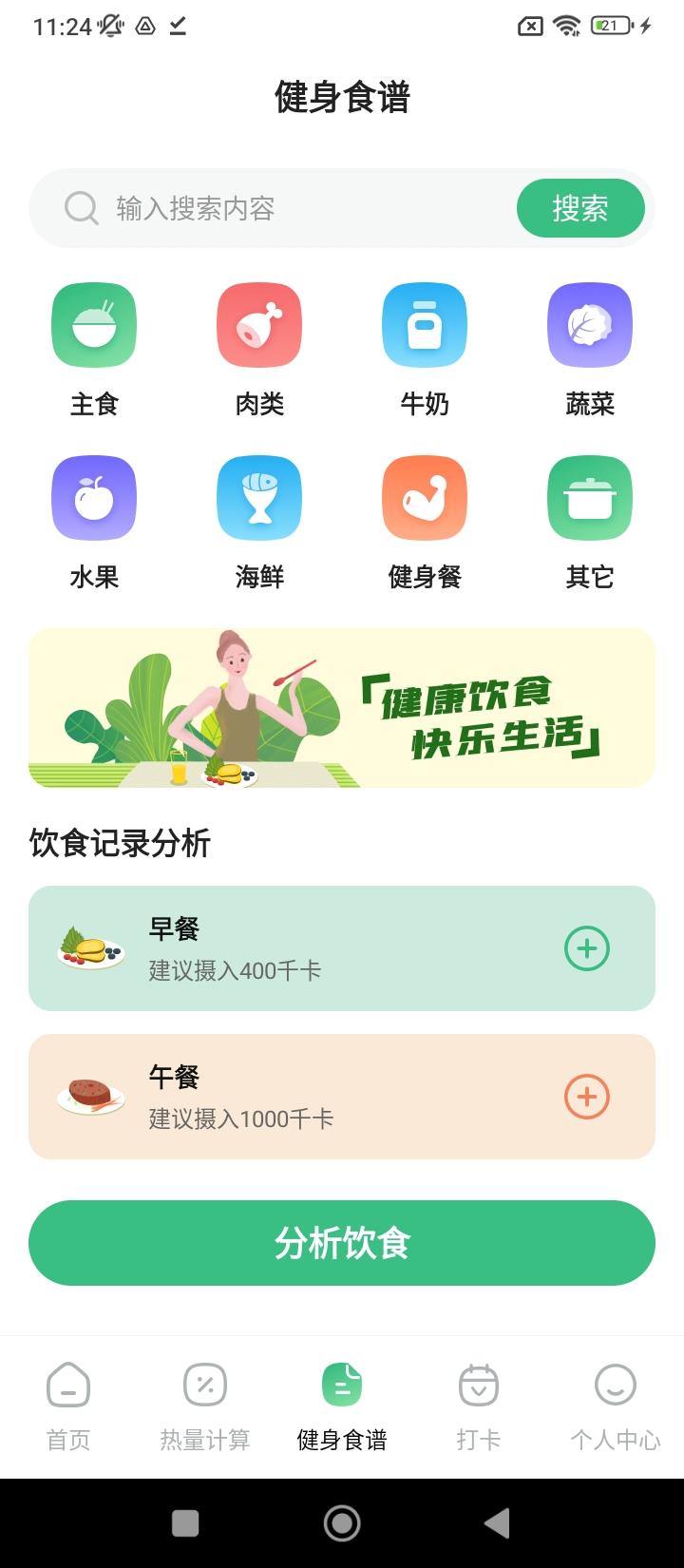The image size is (684, 1568).
Task: Open the 牛奶 (milk) category icon
Action: pyautogui.click(x=424, y=324)
